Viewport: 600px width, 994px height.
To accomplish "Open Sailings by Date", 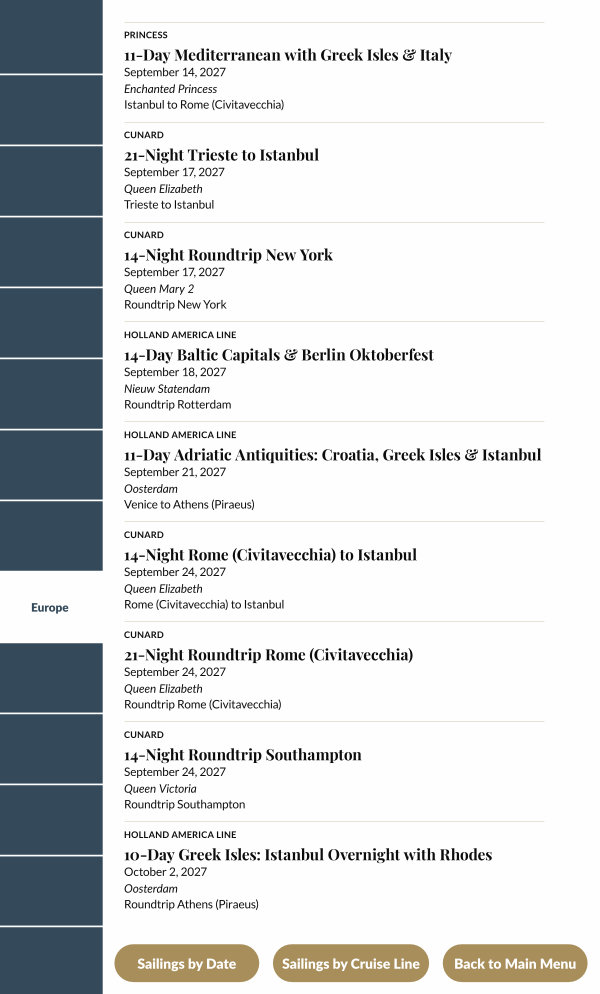I will tap(186, 964).
